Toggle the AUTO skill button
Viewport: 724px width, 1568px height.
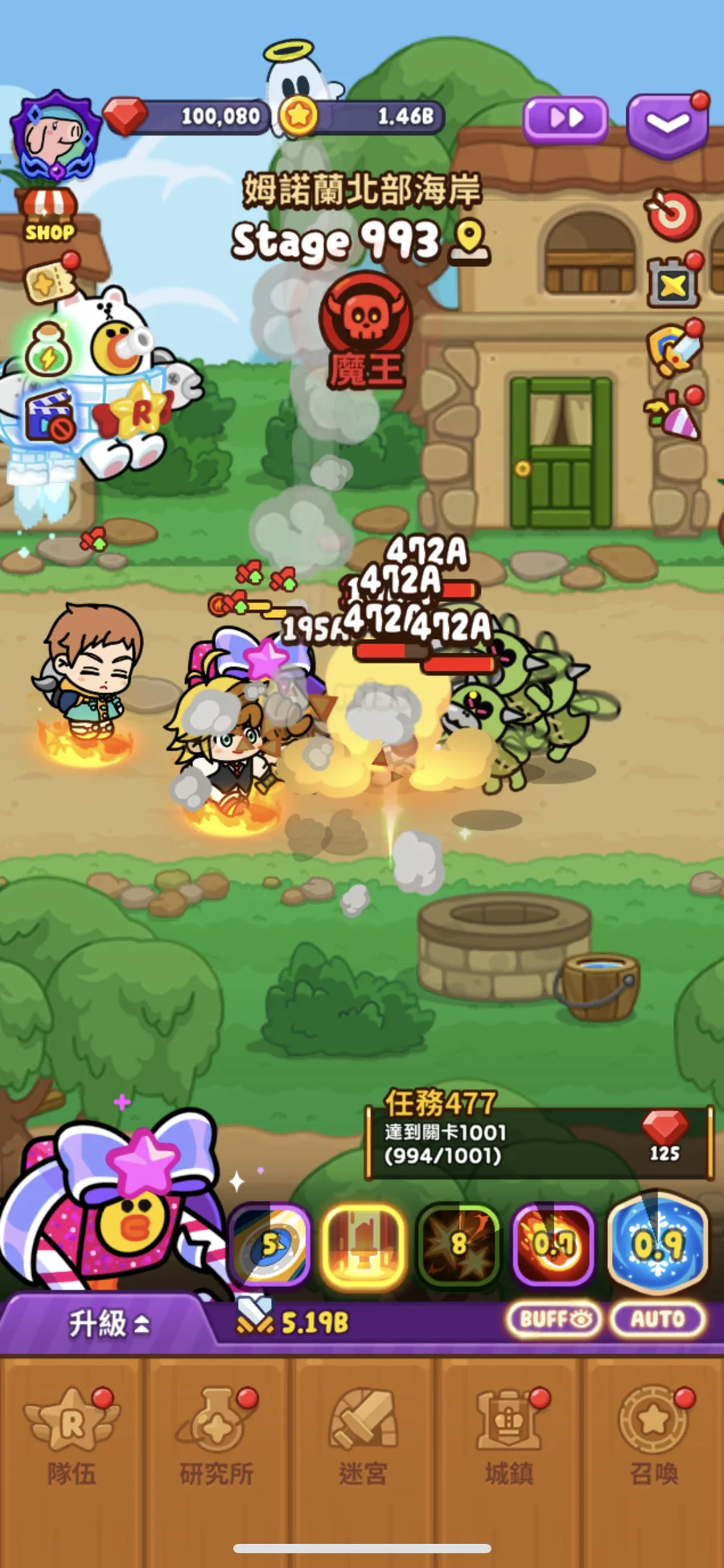click(657, 1318)
